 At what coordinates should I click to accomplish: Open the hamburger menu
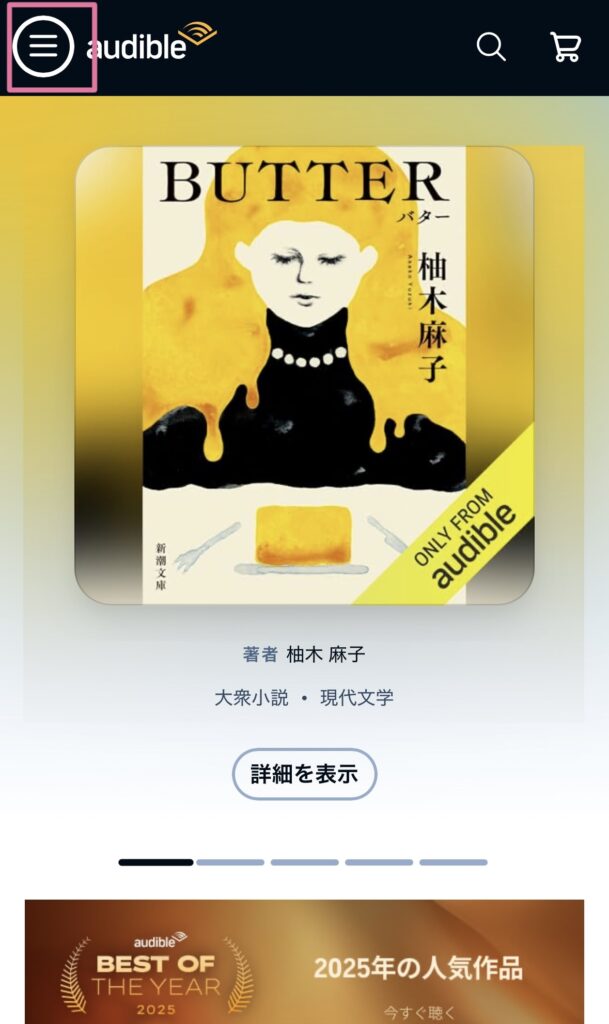pos(43,46)
